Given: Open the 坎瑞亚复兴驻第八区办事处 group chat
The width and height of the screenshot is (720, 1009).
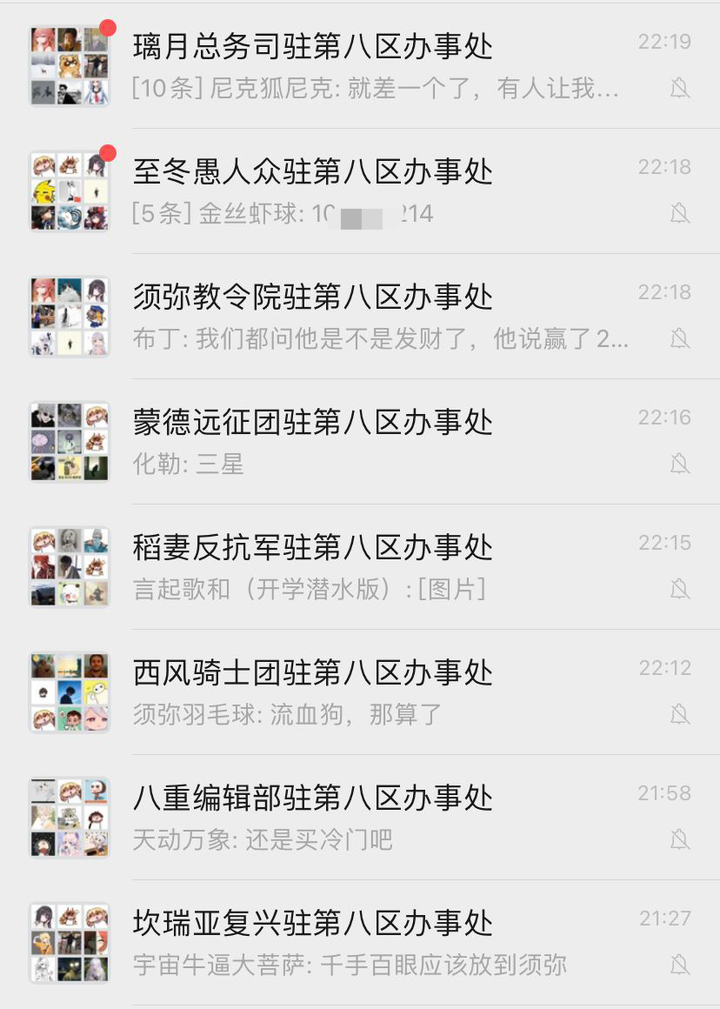Looking at the screenshot, I should tap(360, 941).
